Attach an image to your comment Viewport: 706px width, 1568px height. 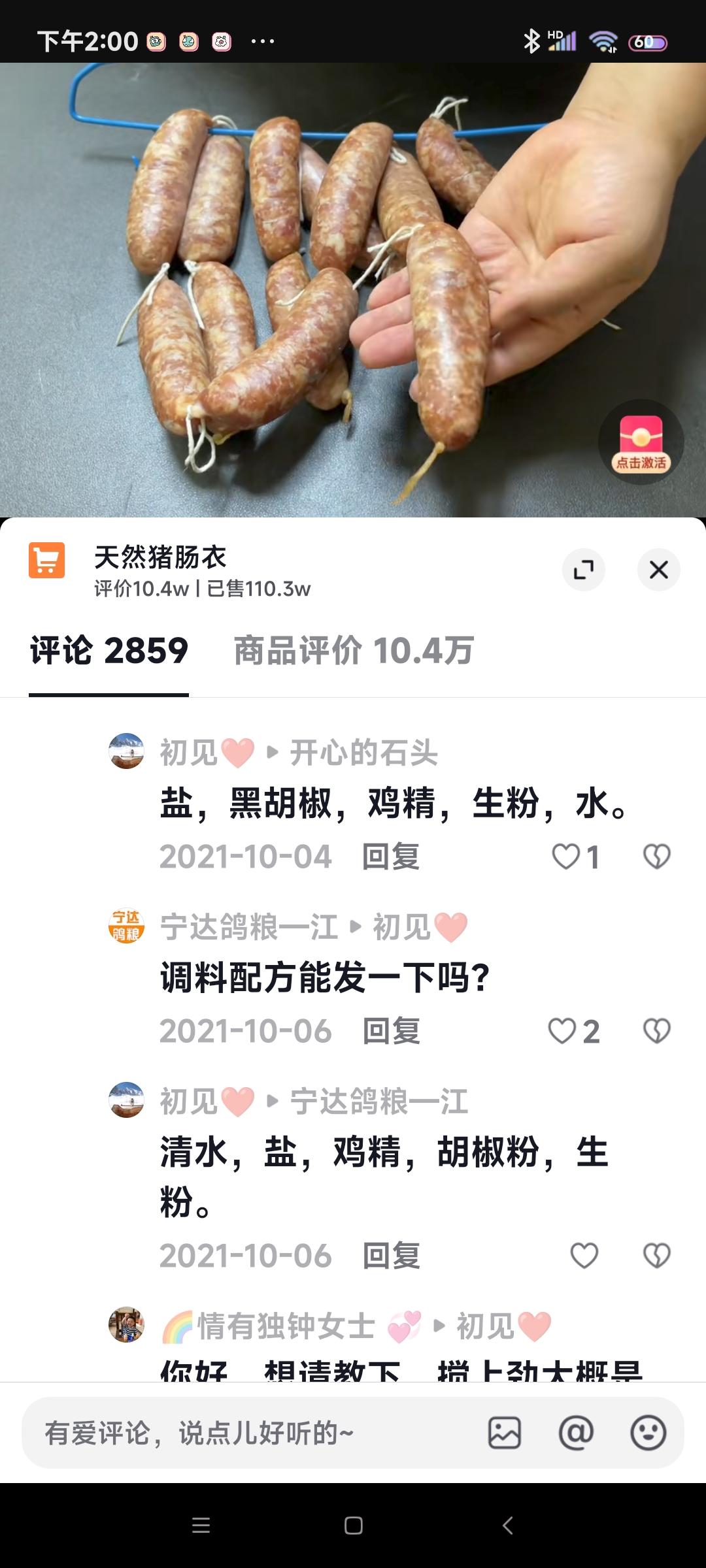point(505,1433)
